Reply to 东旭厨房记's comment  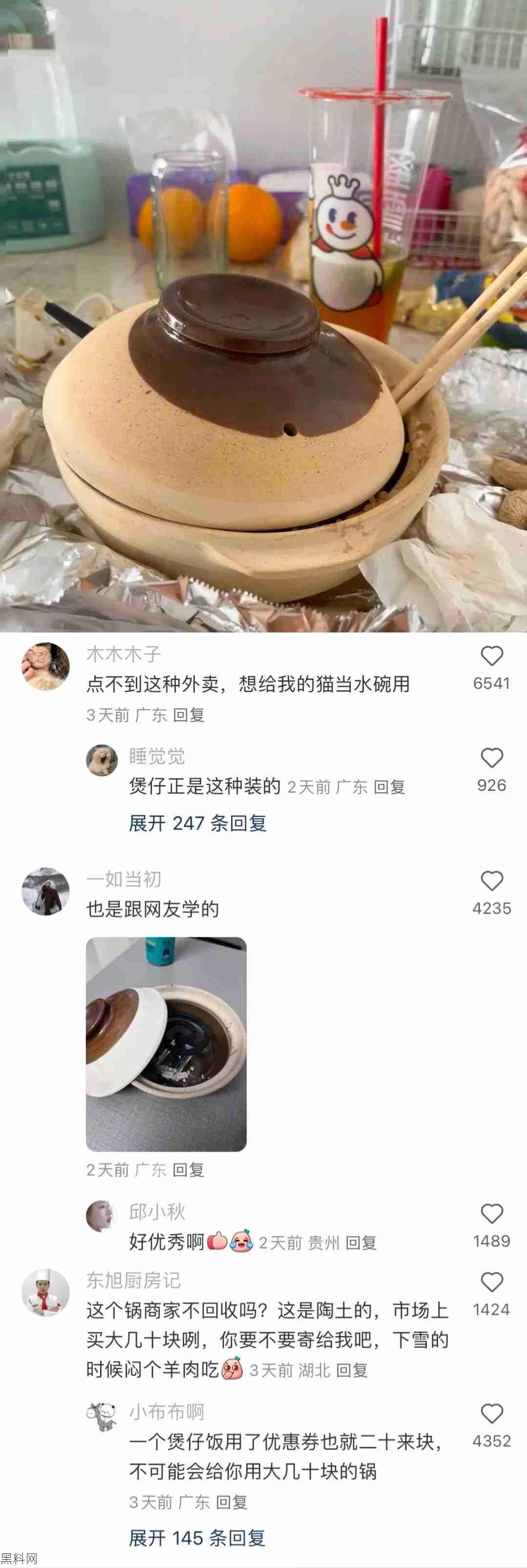[352, 1370]
